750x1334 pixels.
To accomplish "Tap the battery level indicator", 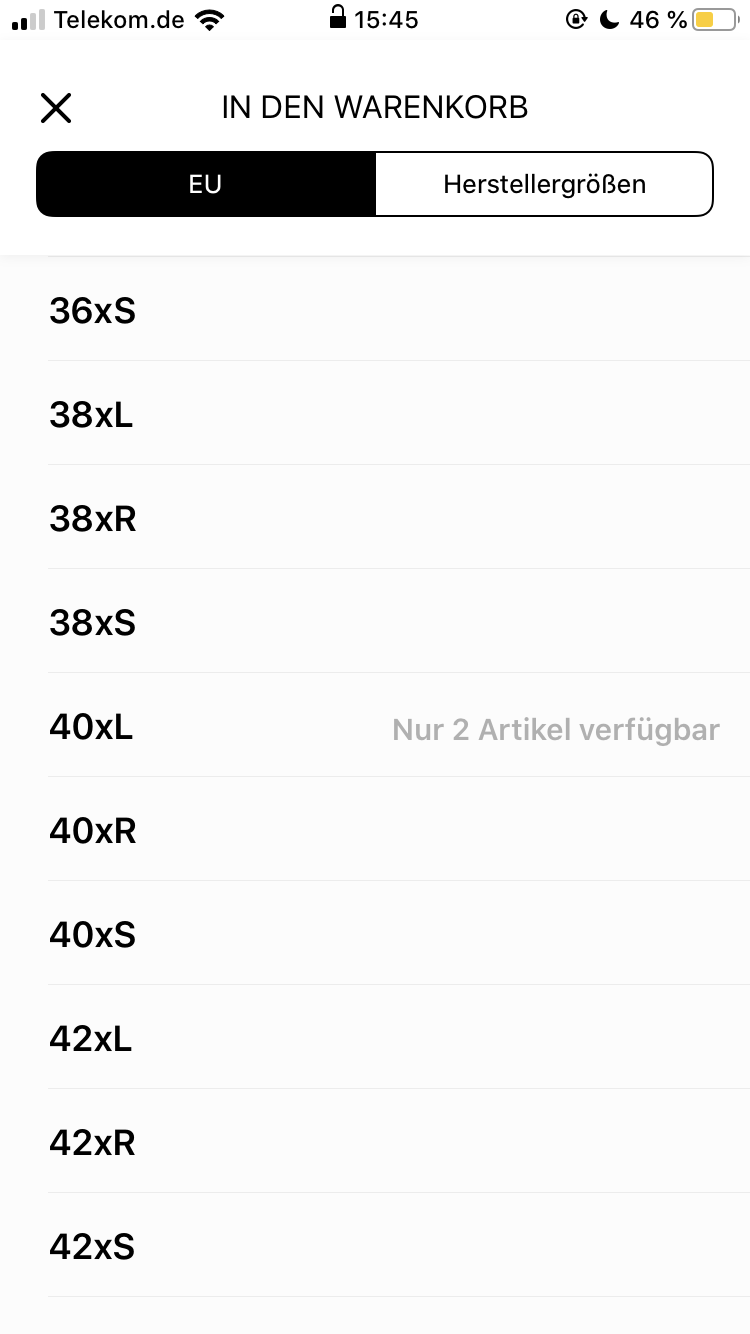I will pos(712,18).
